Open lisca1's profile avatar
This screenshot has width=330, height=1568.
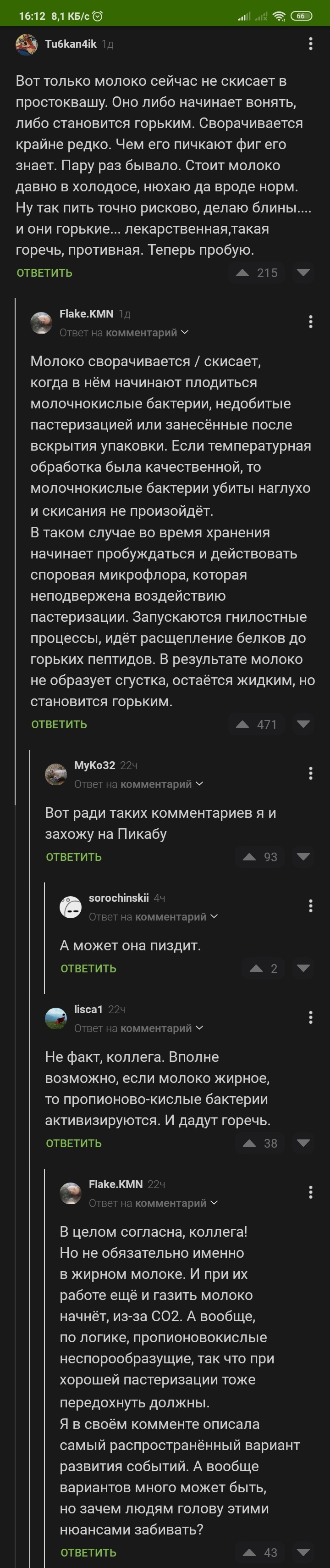pyautogui.click(x=56, y=1018)
